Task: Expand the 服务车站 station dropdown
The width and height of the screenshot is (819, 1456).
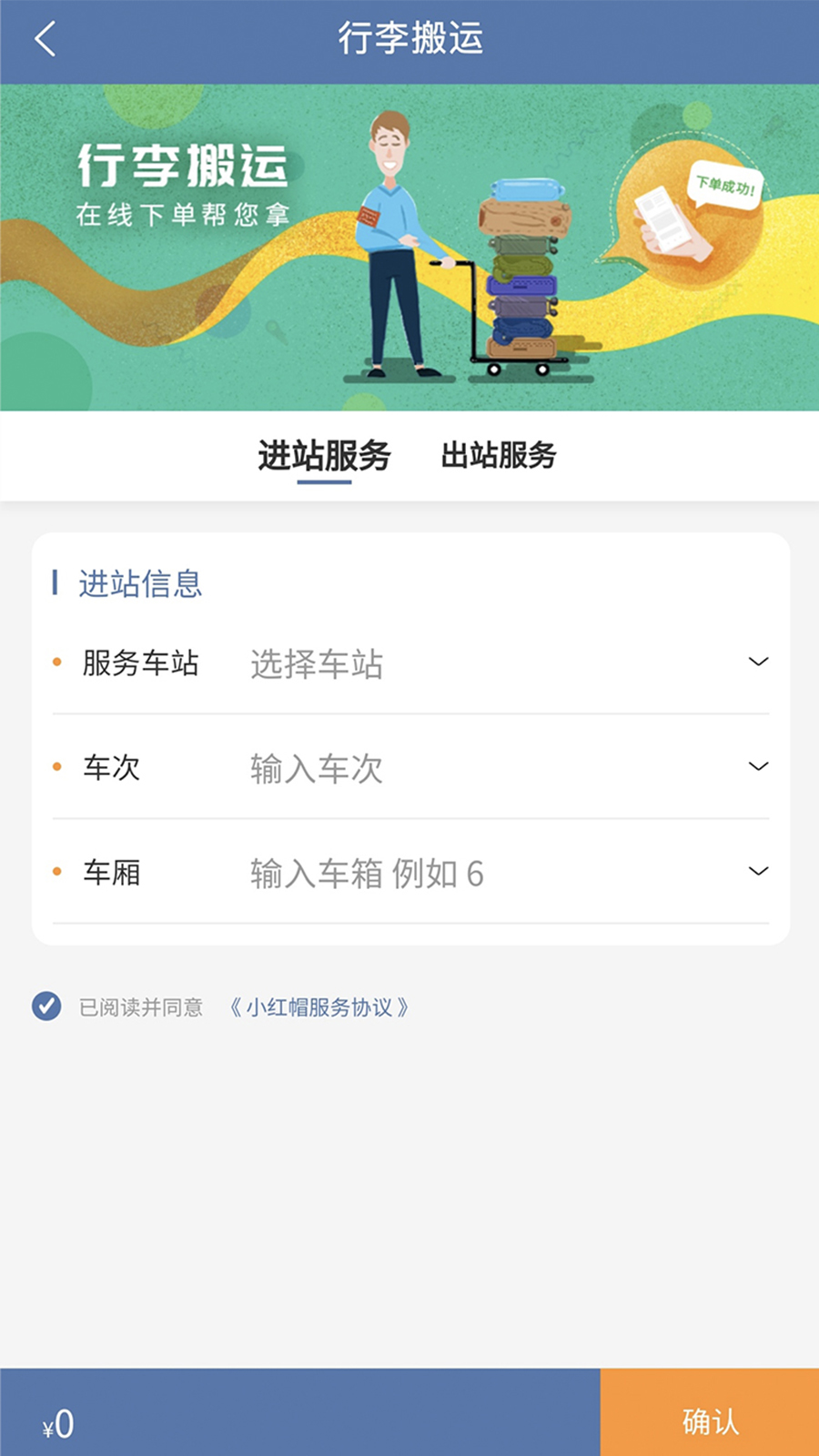Action: click(758, 662)
